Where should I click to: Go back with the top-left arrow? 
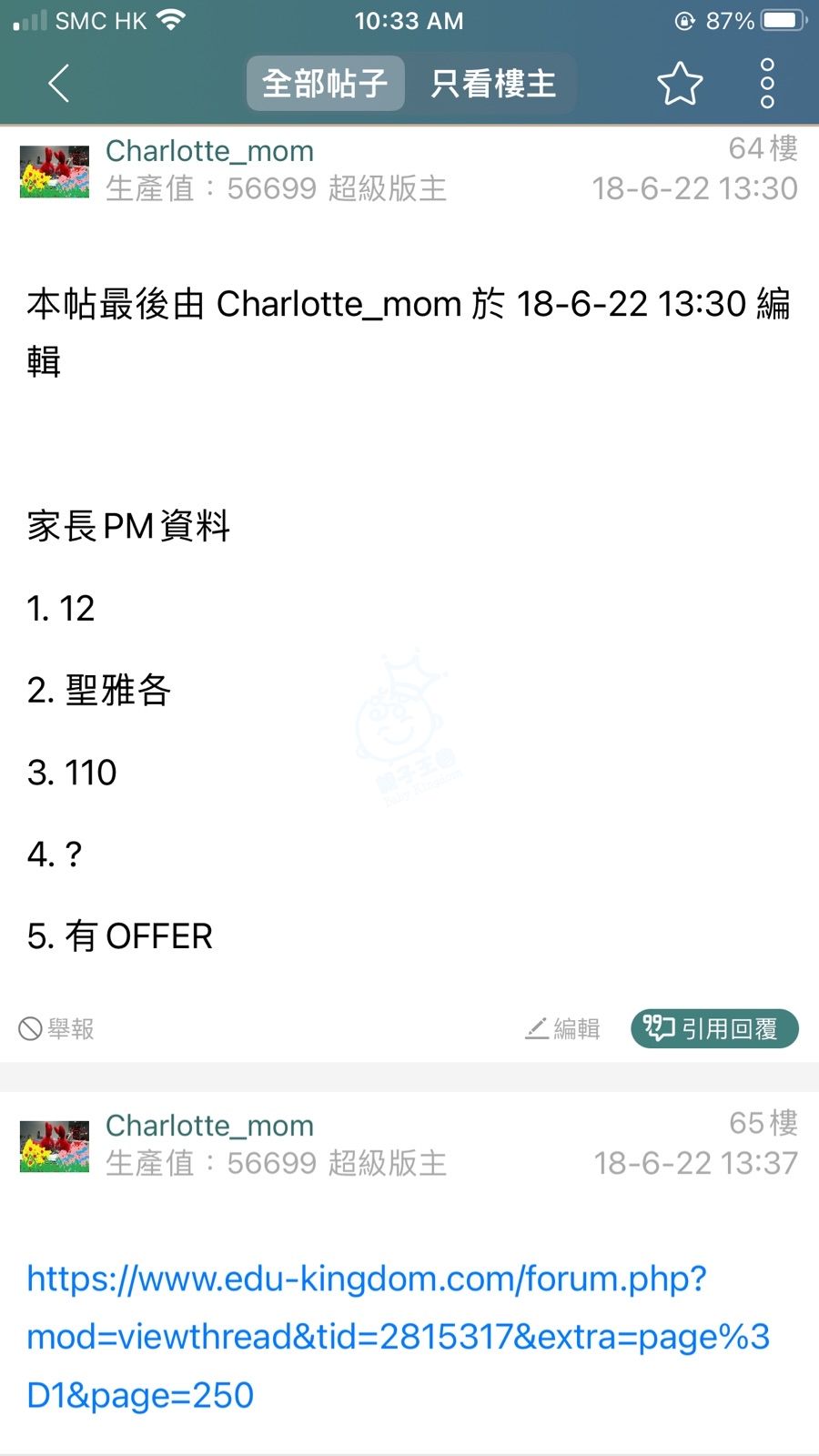pyautogui.click(x=58, y=84)
